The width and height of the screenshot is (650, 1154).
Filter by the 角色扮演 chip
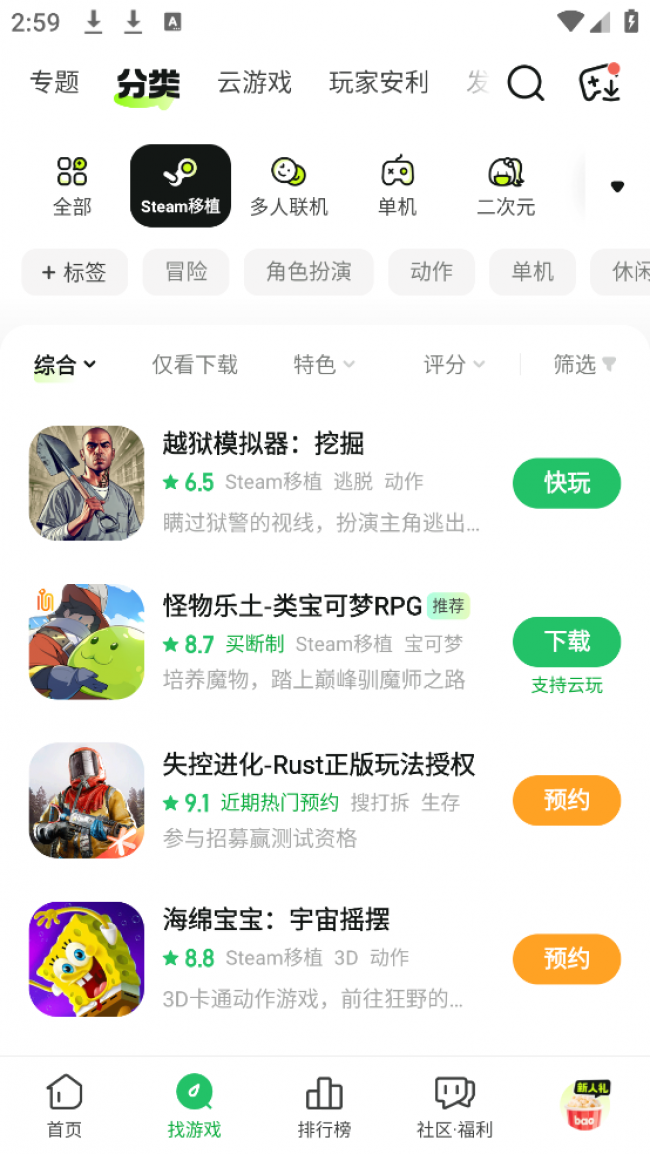coord(309,272)
